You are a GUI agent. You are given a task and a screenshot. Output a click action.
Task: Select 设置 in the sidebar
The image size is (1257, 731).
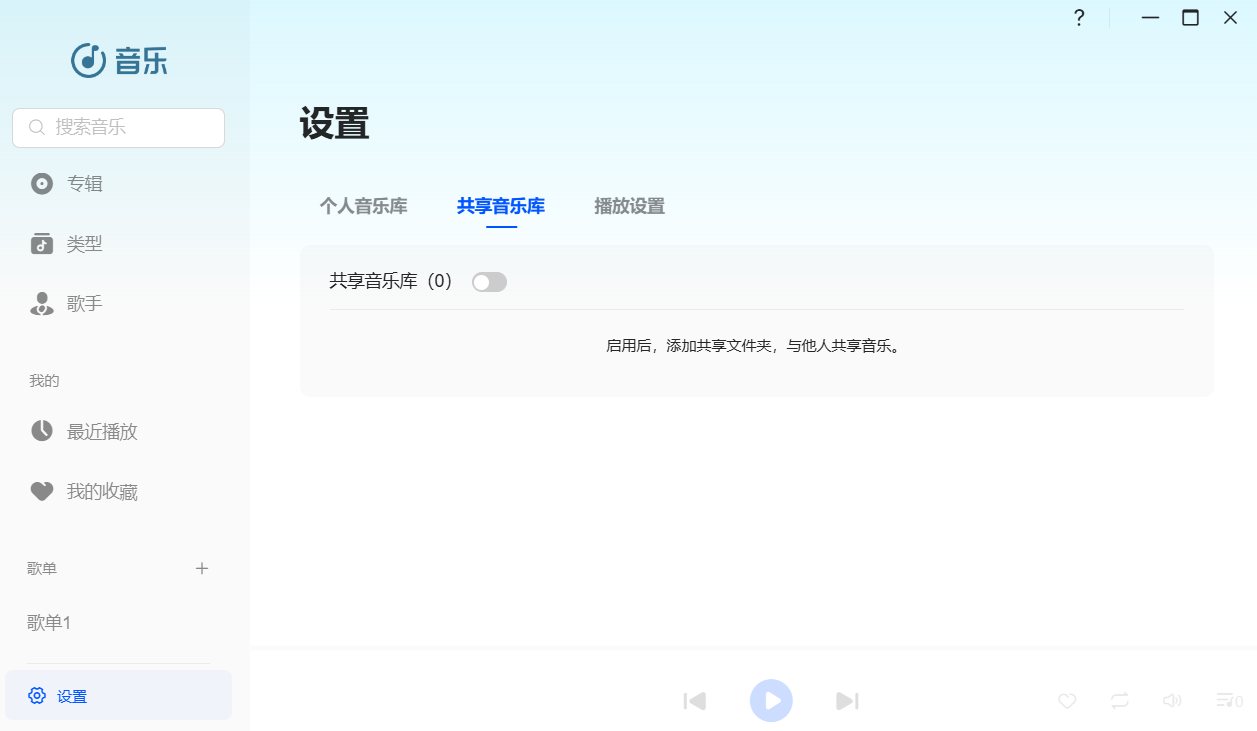pyautogui.click(x=70, y=696)
